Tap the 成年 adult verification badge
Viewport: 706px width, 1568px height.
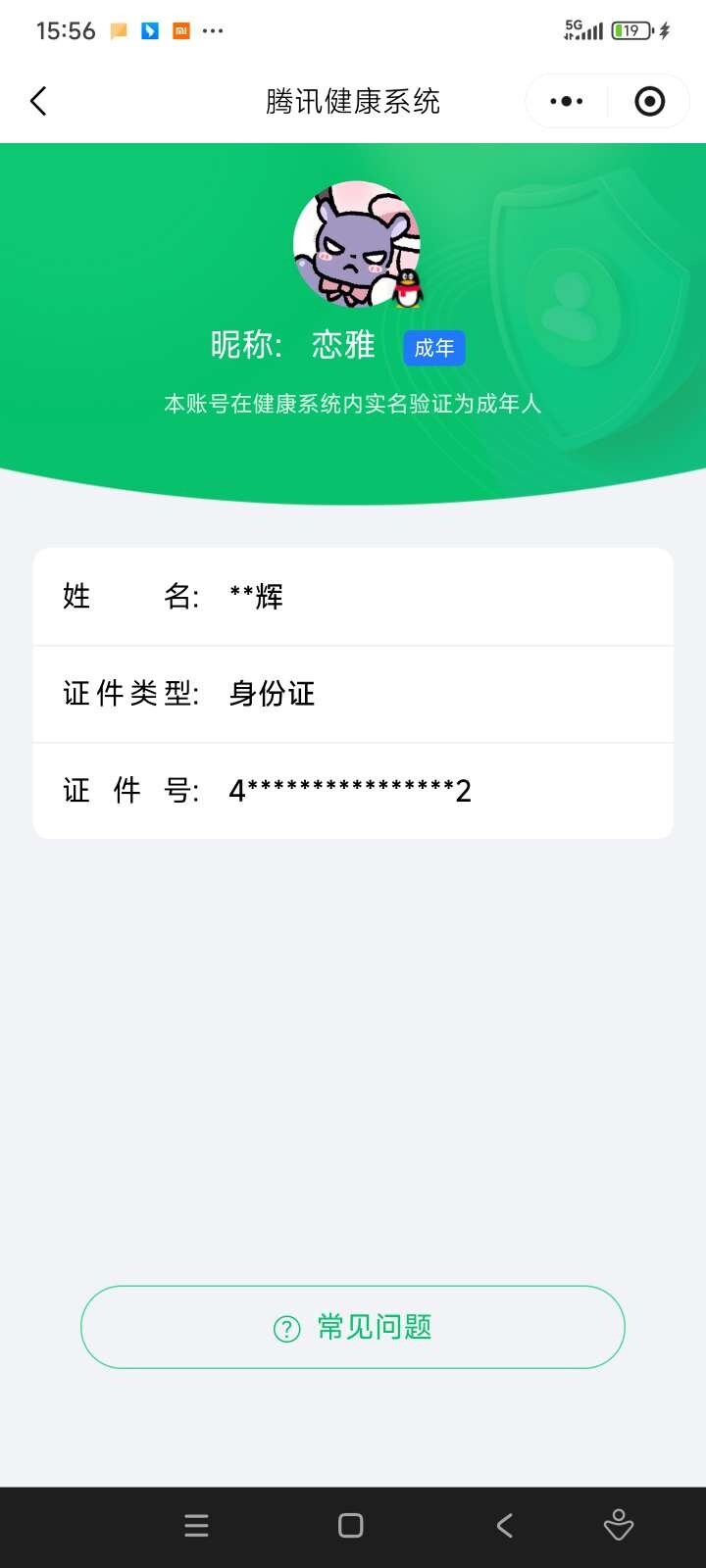(x=433, y=348)
